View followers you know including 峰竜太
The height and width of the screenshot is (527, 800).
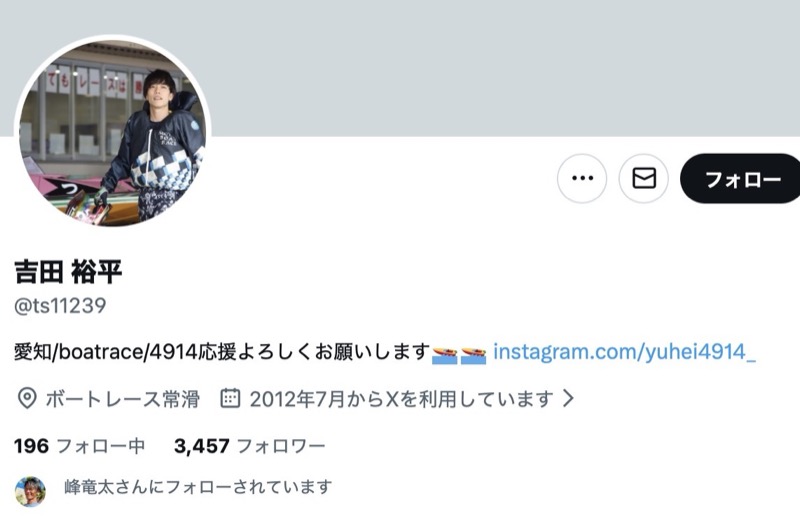pos(196,487)
